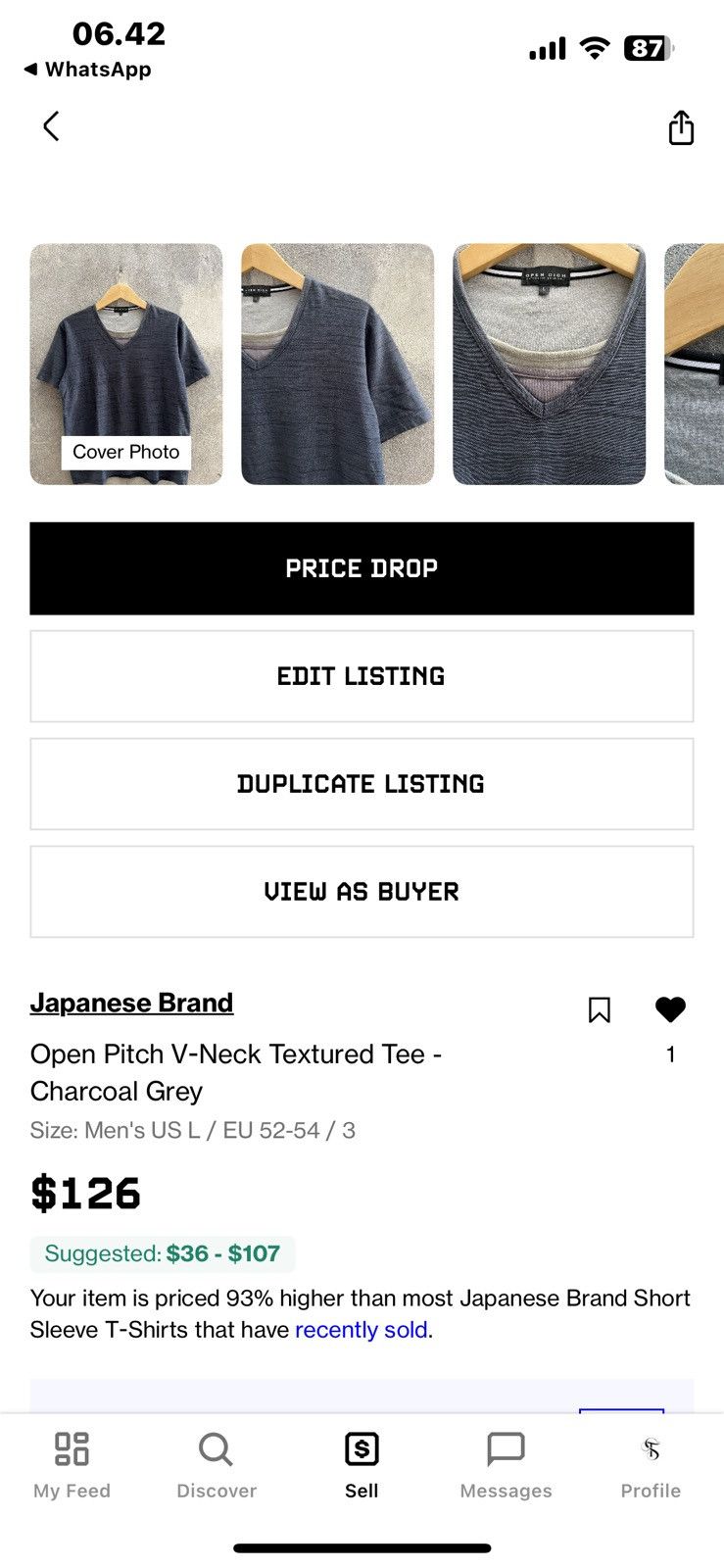Viewport: 724px width, 1568px height.
Task: Select the Sell tab
Action: click(362, 1465)
